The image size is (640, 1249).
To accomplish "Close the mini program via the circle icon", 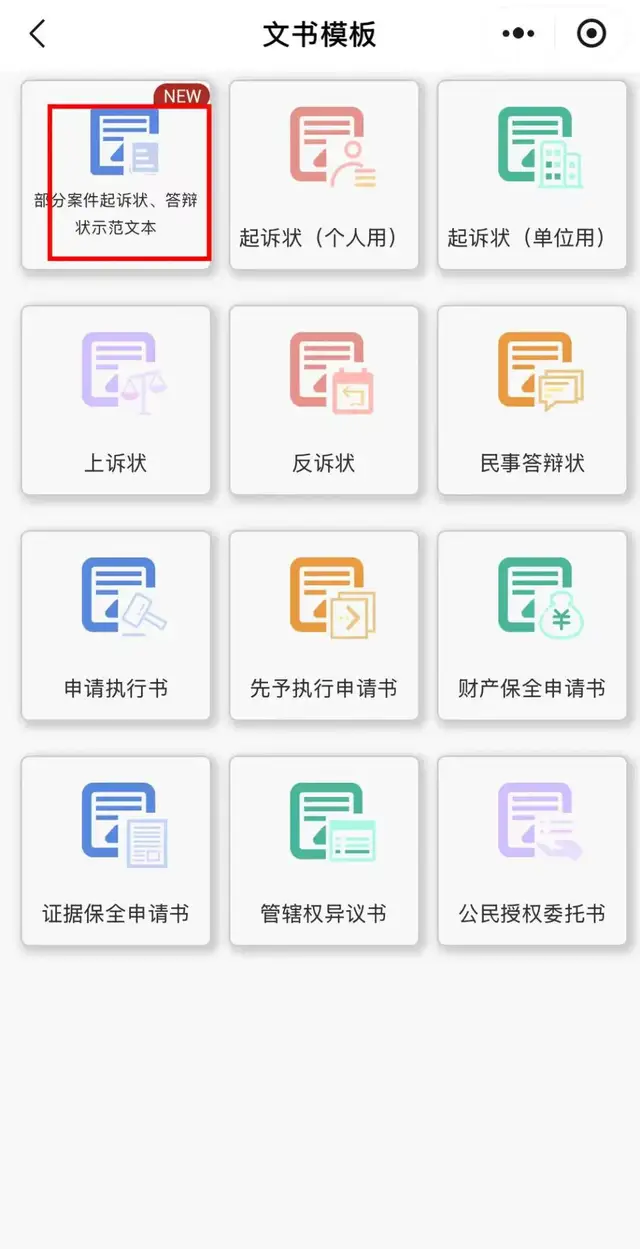I will [x=592, y=34].
